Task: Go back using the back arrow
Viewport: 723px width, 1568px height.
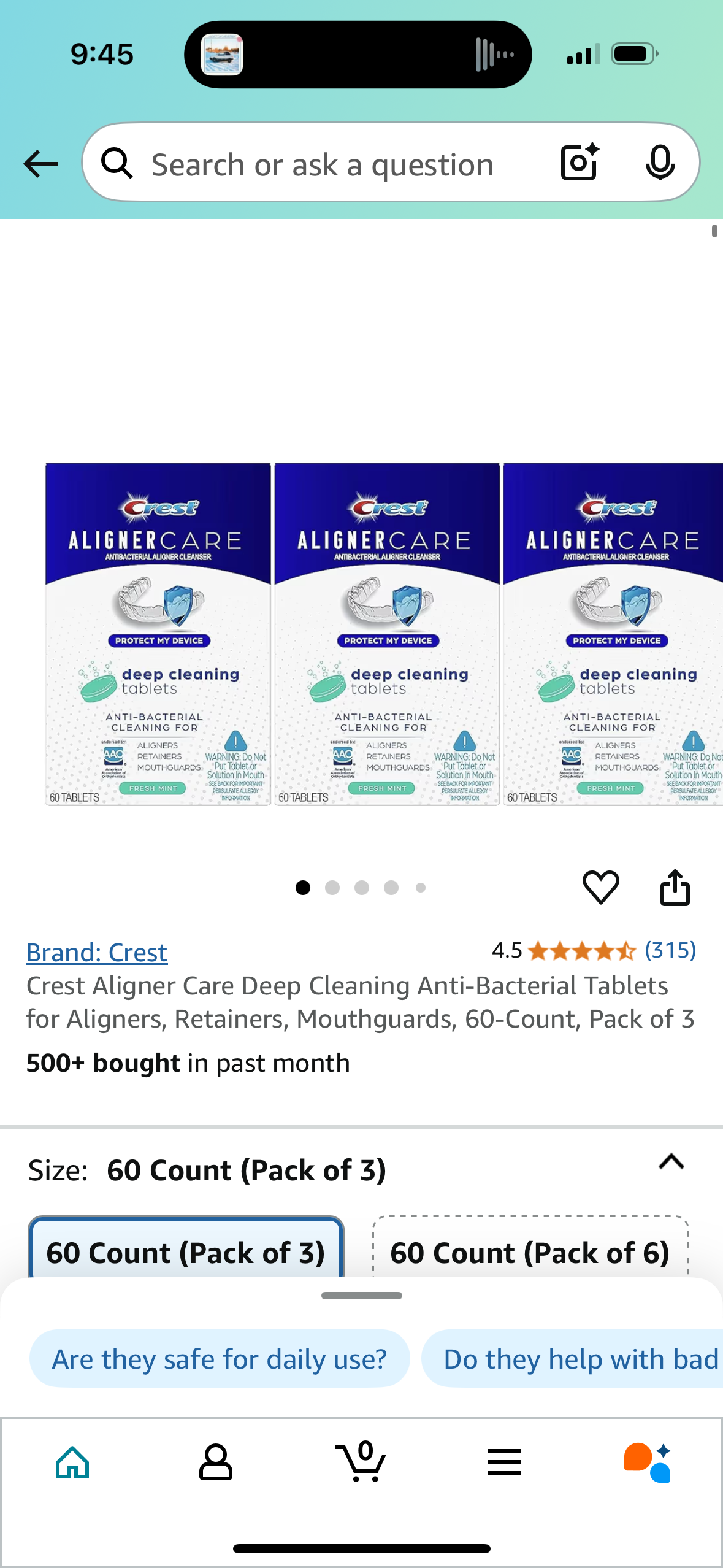Action: coord(40,164)
